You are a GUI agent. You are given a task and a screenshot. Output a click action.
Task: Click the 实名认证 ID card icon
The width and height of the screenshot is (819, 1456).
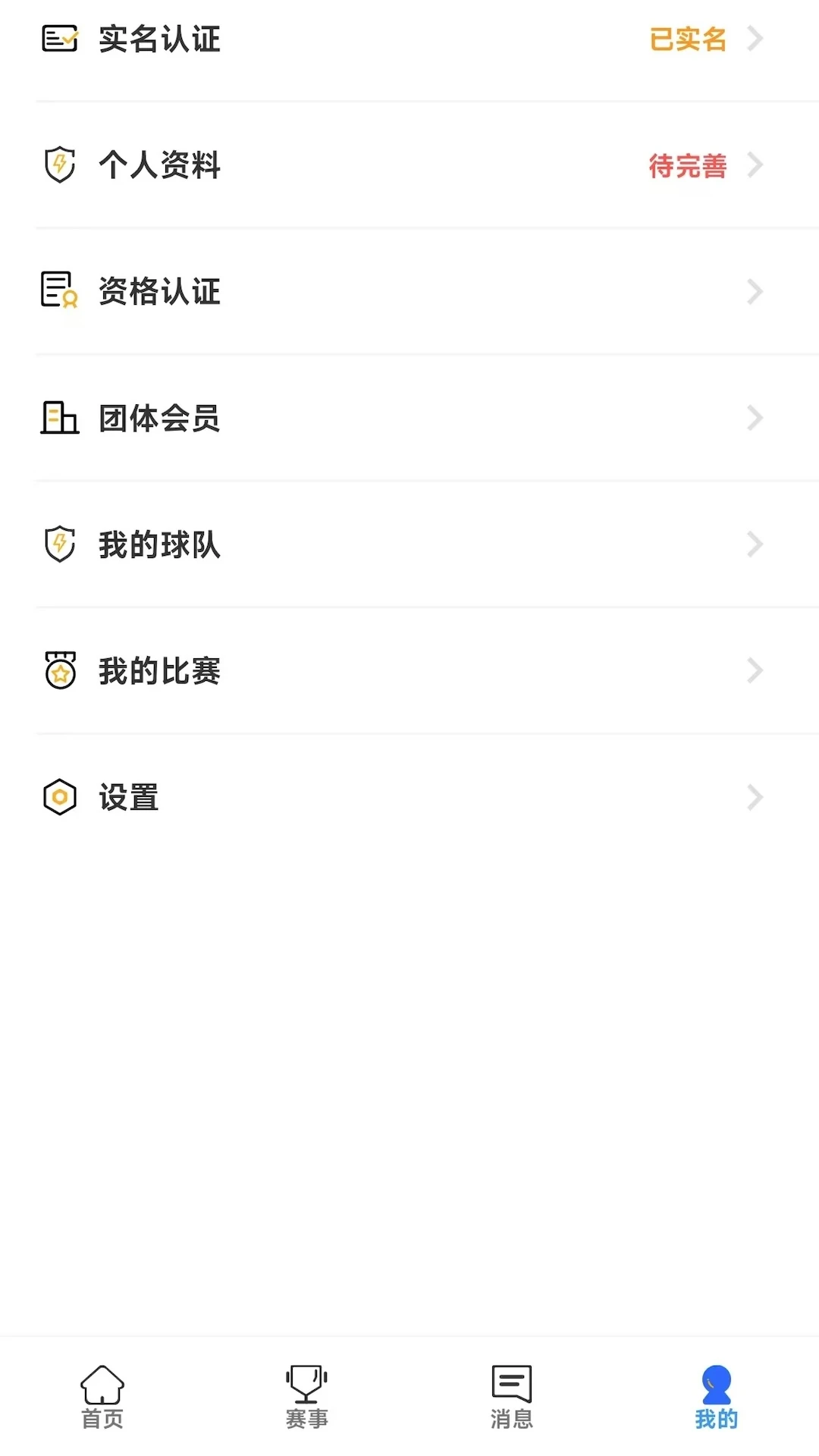click(x=61, y=38)
